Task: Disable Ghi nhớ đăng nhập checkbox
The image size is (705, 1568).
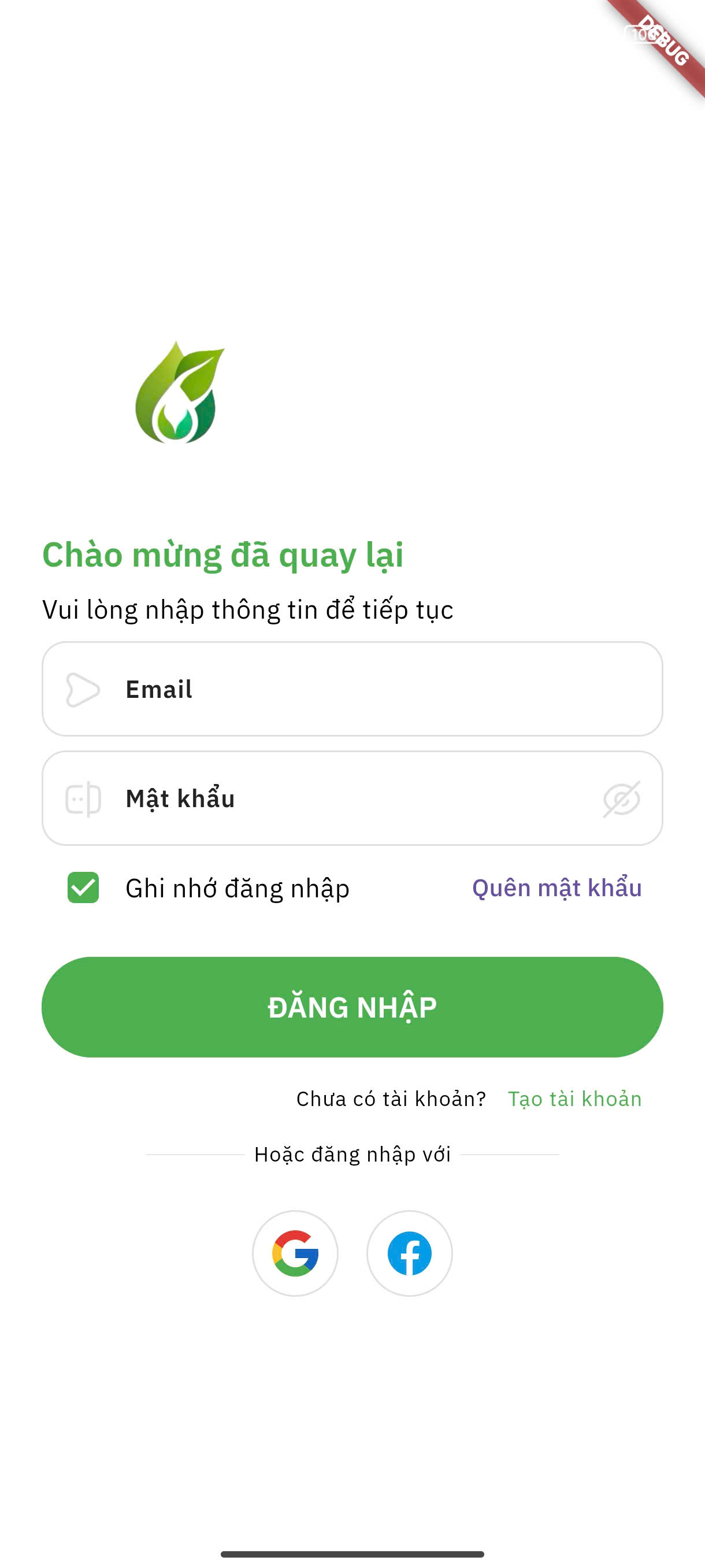Action: pyautogui.click(x=83, y=889)
